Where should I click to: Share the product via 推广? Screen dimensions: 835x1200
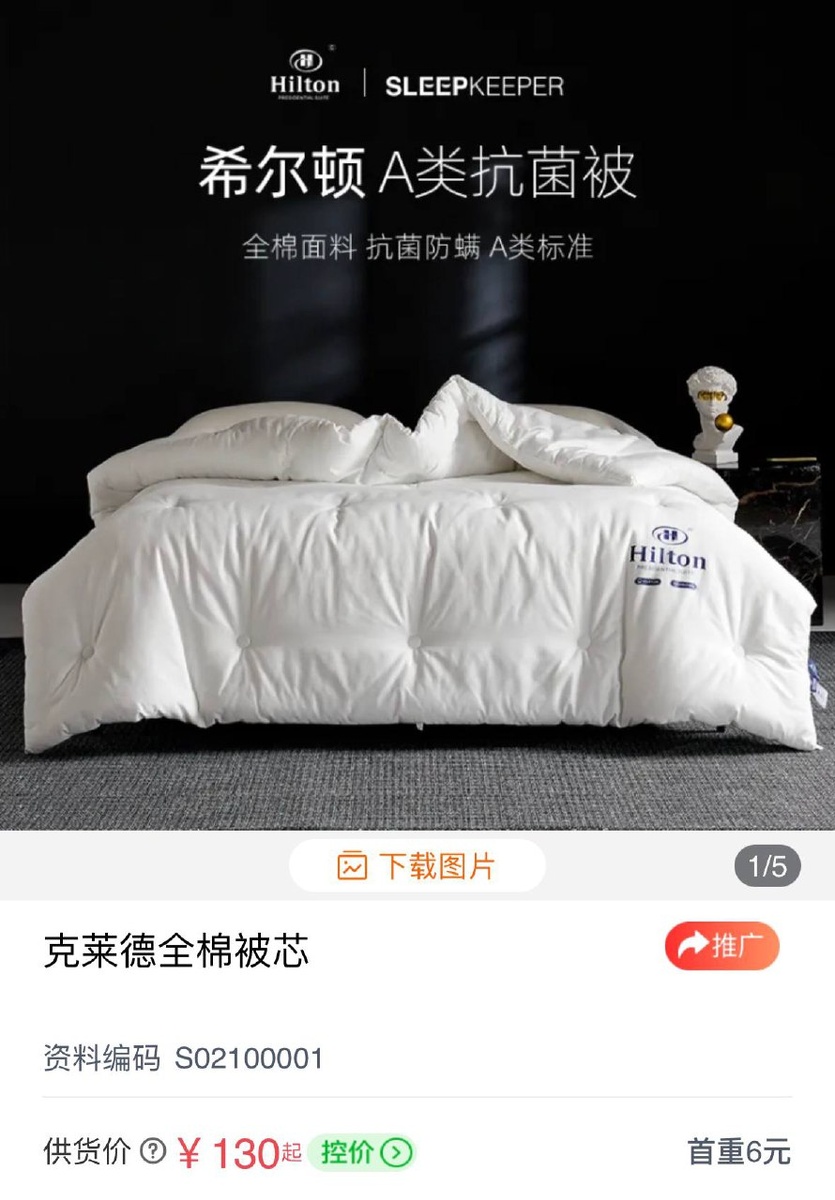click(x=721, y=946)
